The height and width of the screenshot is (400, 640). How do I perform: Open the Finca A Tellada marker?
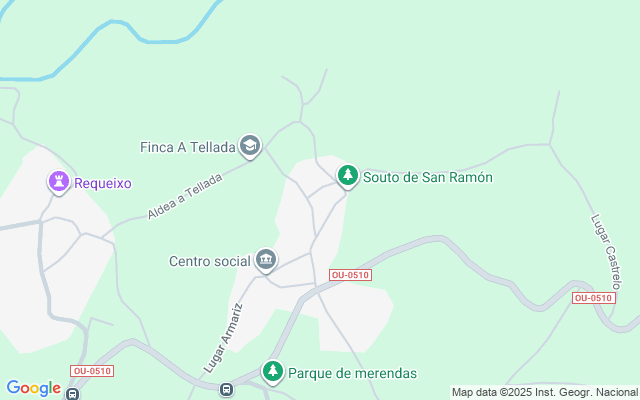point(250,147)
